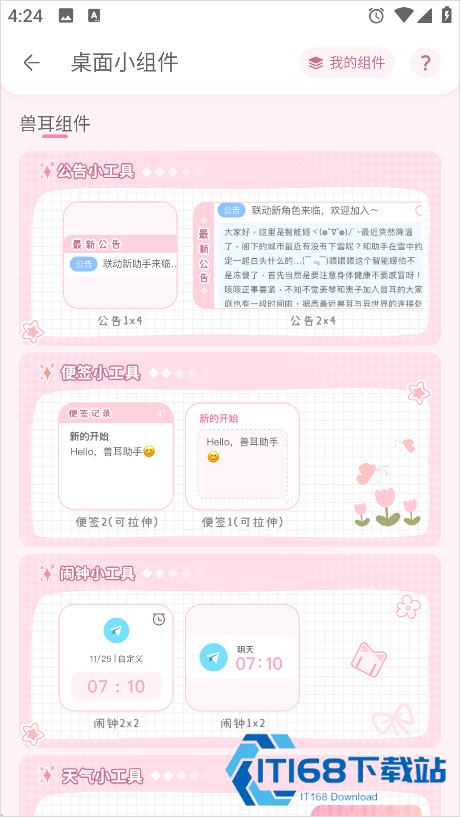Pick the 闹钟2×2 widget
This screenshot has width=460, height=817.
(x=116, y=658)
